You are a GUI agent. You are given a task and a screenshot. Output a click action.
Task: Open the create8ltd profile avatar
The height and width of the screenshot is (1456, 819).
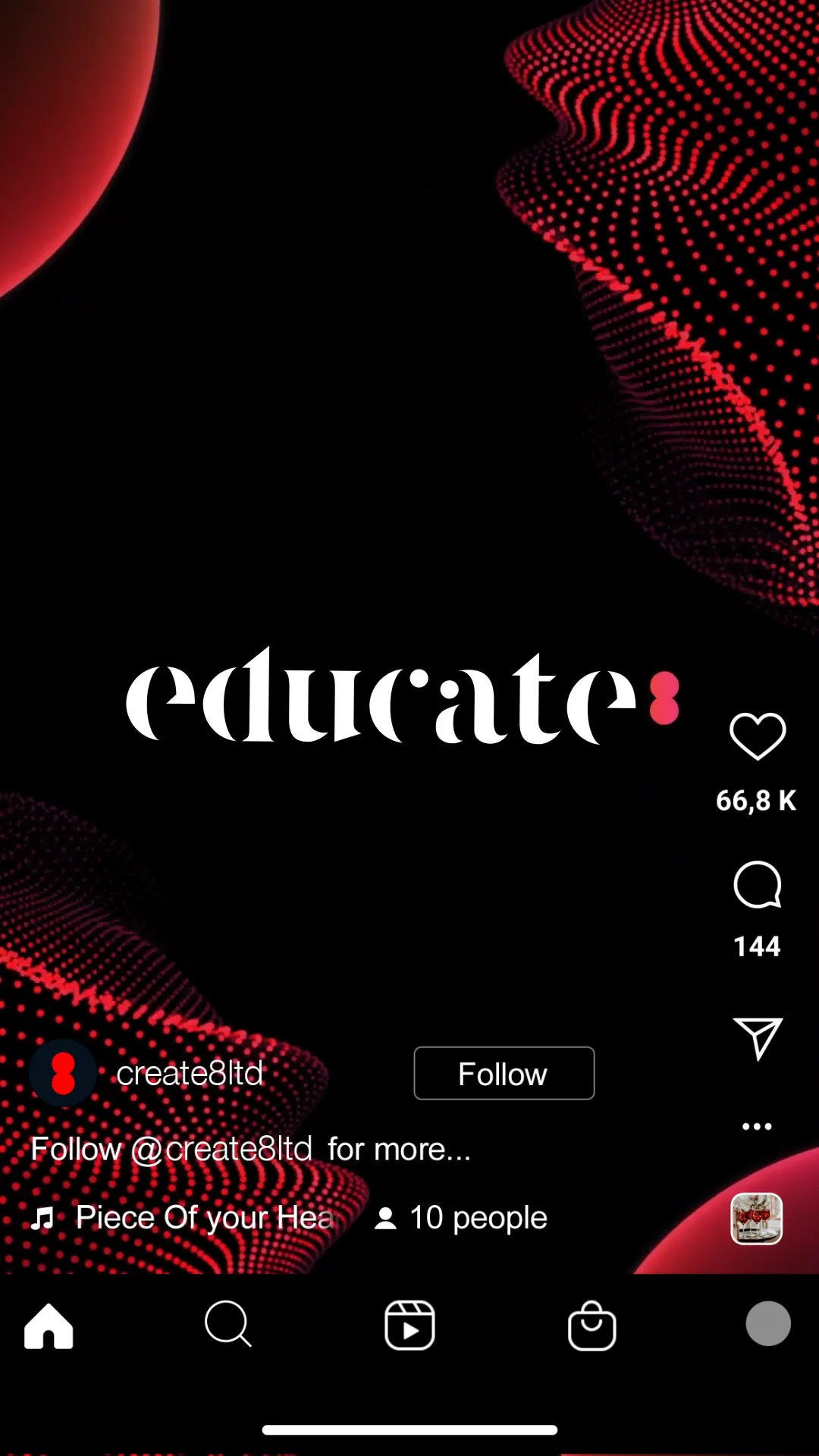click(x=62, y=1073)
